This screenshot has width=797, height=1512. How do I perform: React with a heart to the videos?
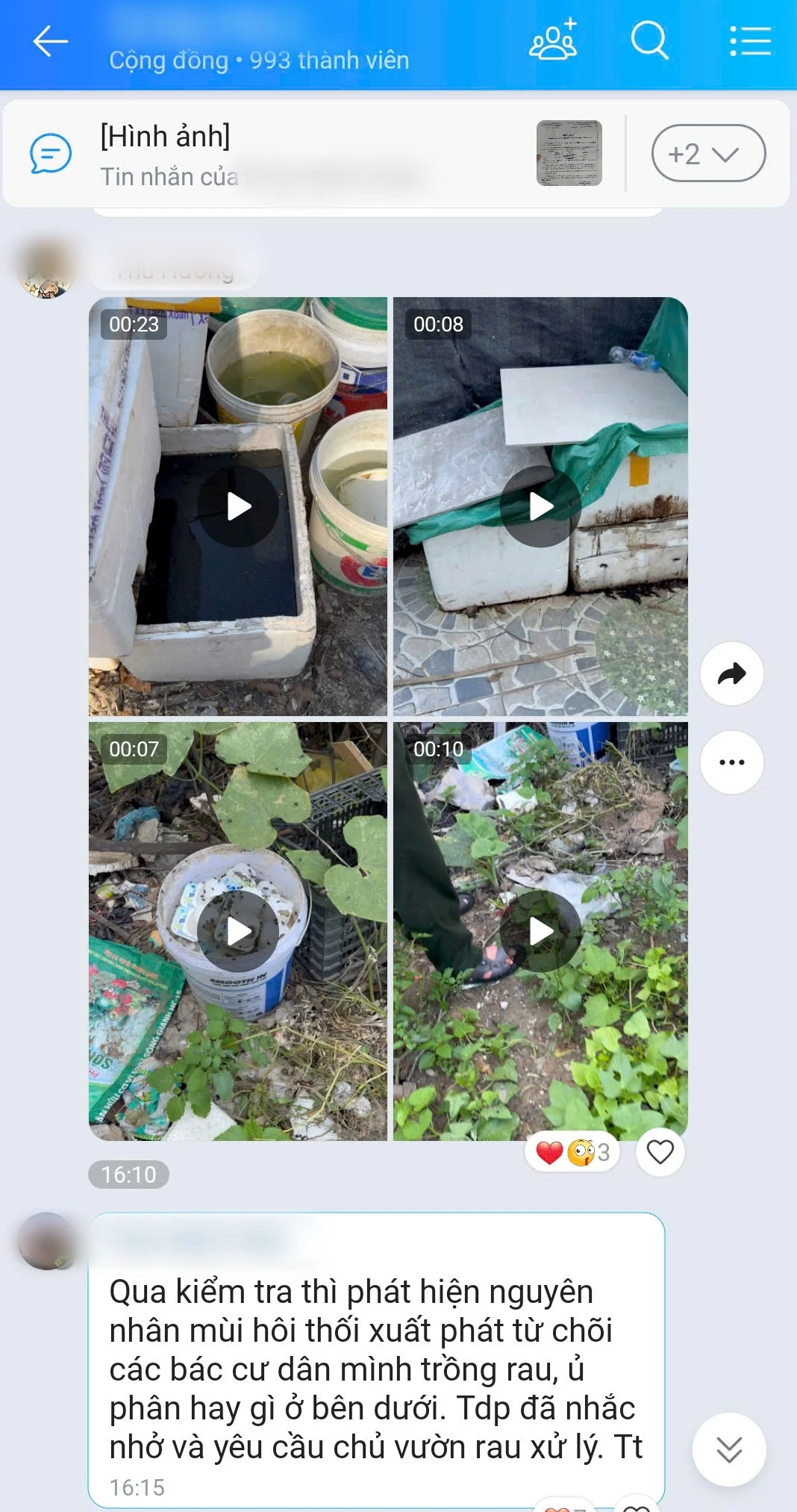pos(660,1152)
